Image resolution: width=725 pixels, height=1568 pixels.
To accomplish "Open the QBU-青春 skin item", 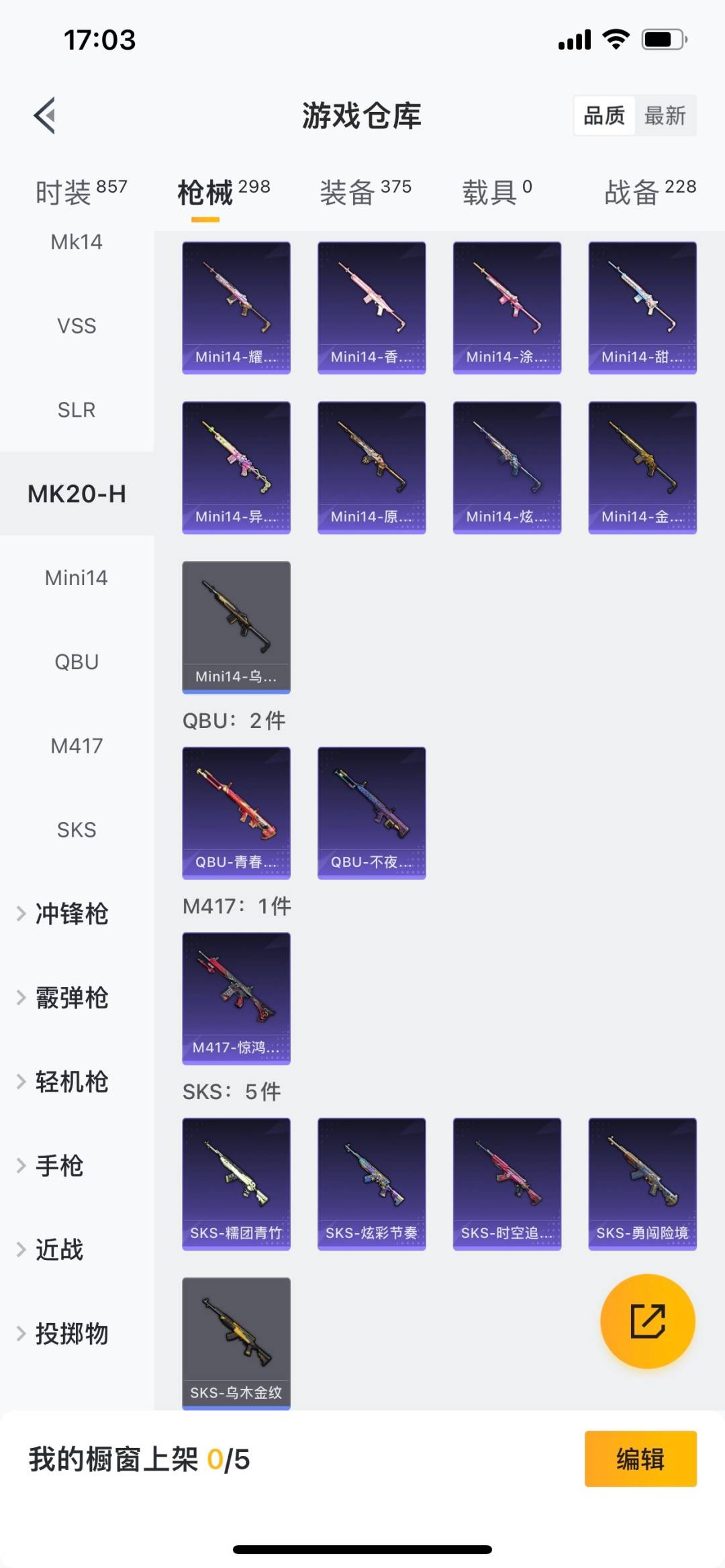I will [236, 812].
